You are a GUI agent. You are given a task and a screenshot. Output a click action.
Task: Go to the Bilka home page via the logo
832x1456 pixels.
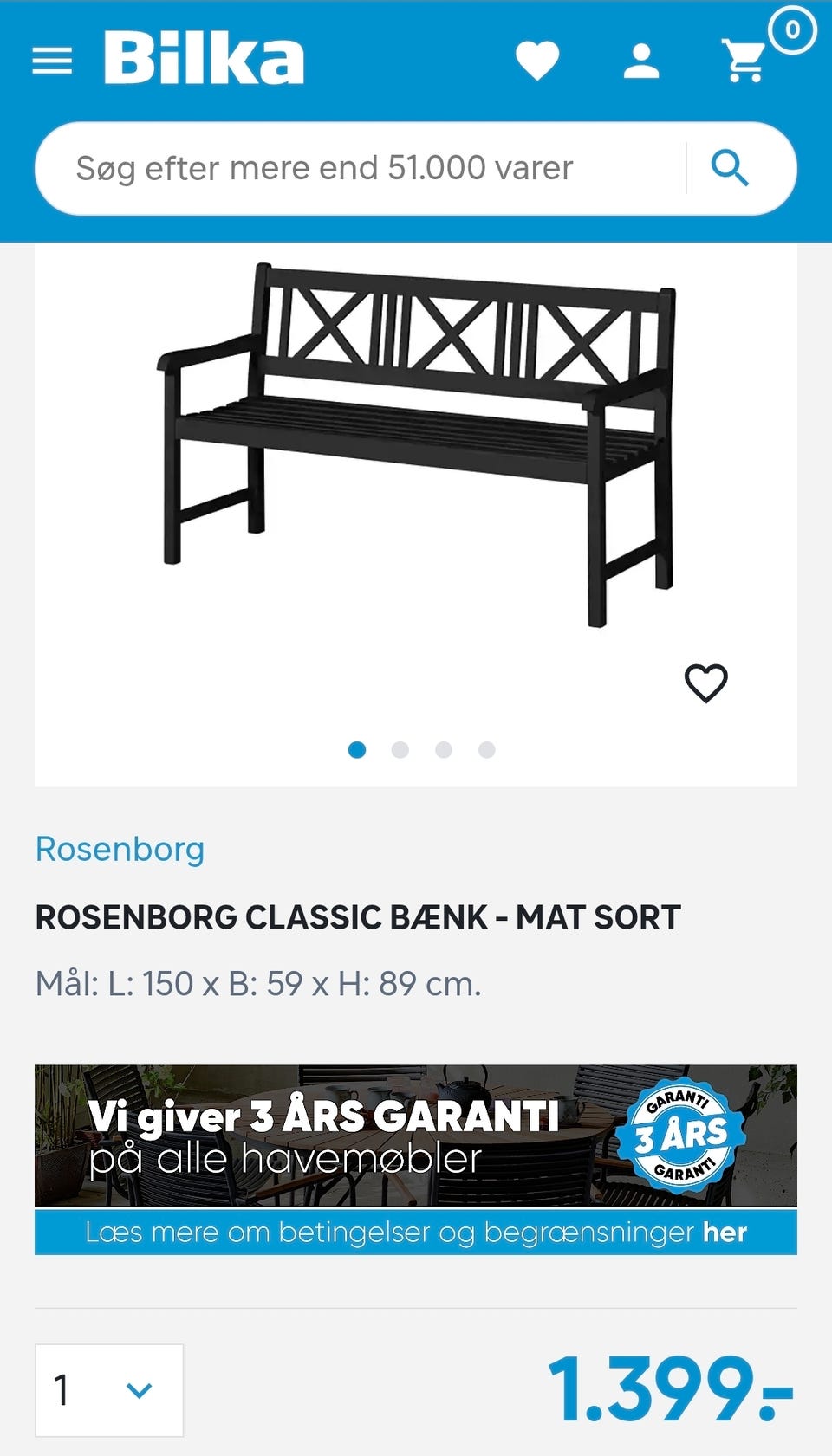[205, 59]
